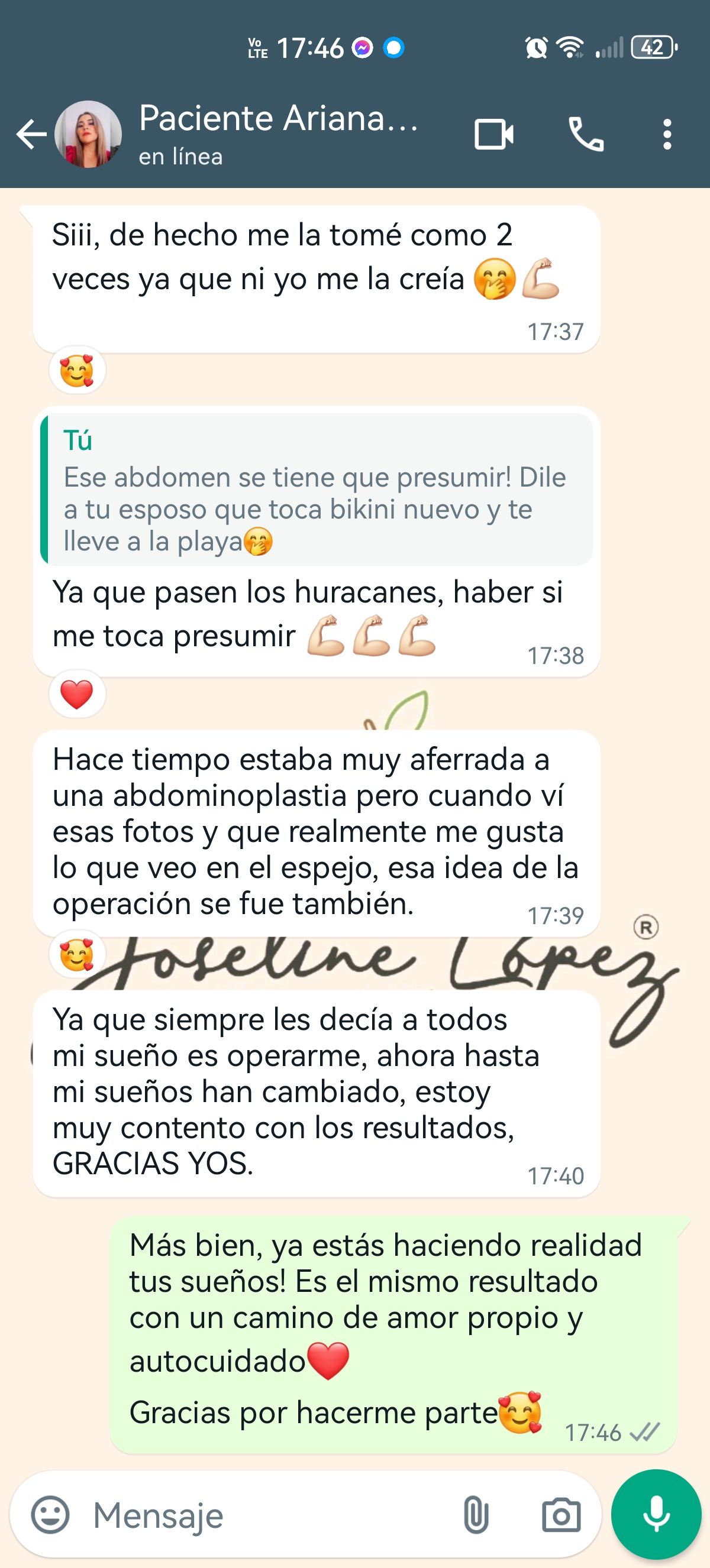This screenshot has height=1568, width=710.
Task: Open the alarm icon in the status bar
Action: coord(537,47)
